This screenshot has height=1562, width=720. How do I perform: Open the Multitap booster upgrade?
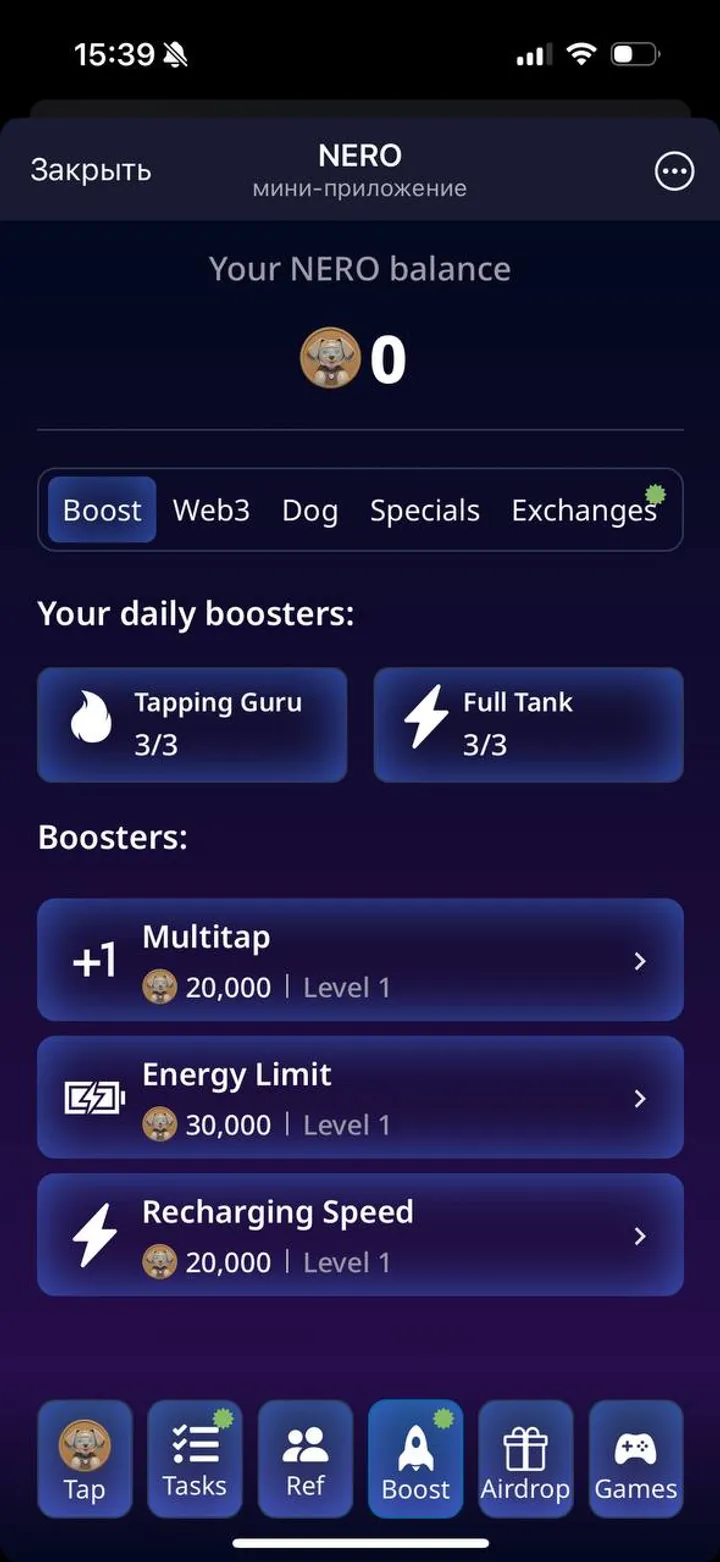click(x=360, y=960)
